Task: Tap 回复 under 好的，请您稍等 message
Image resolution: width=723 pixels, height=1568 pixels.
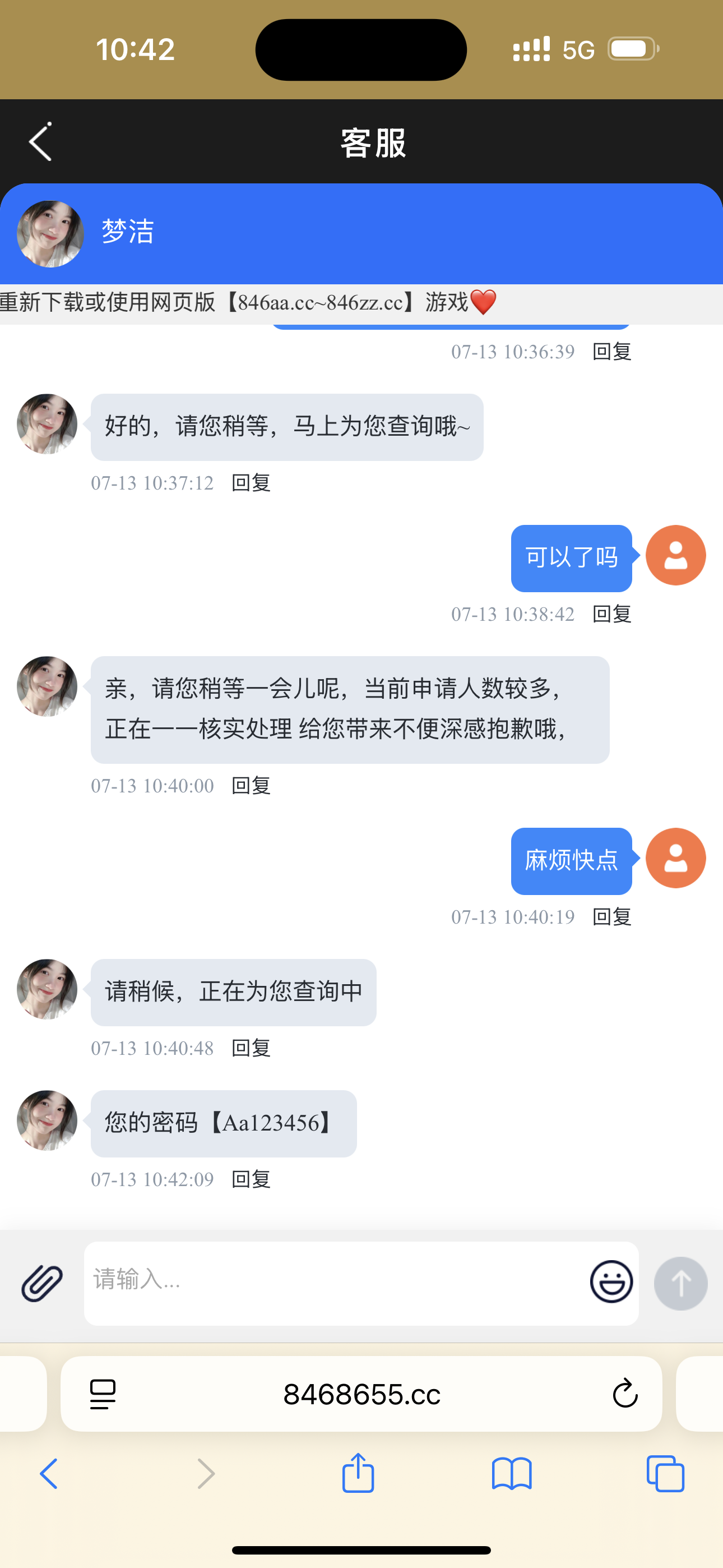Action: click(x=251, y=482)
